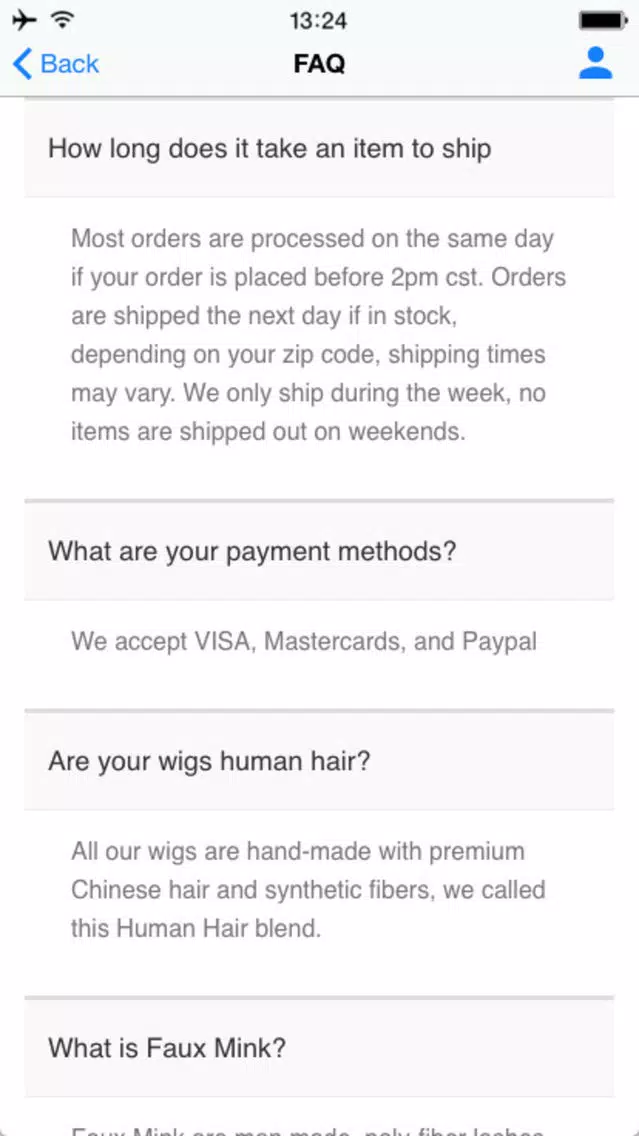The image size is (639, 1136).
Task: Toggle the 'What are your payment methods?' question
Action: (x=320, y=551)
